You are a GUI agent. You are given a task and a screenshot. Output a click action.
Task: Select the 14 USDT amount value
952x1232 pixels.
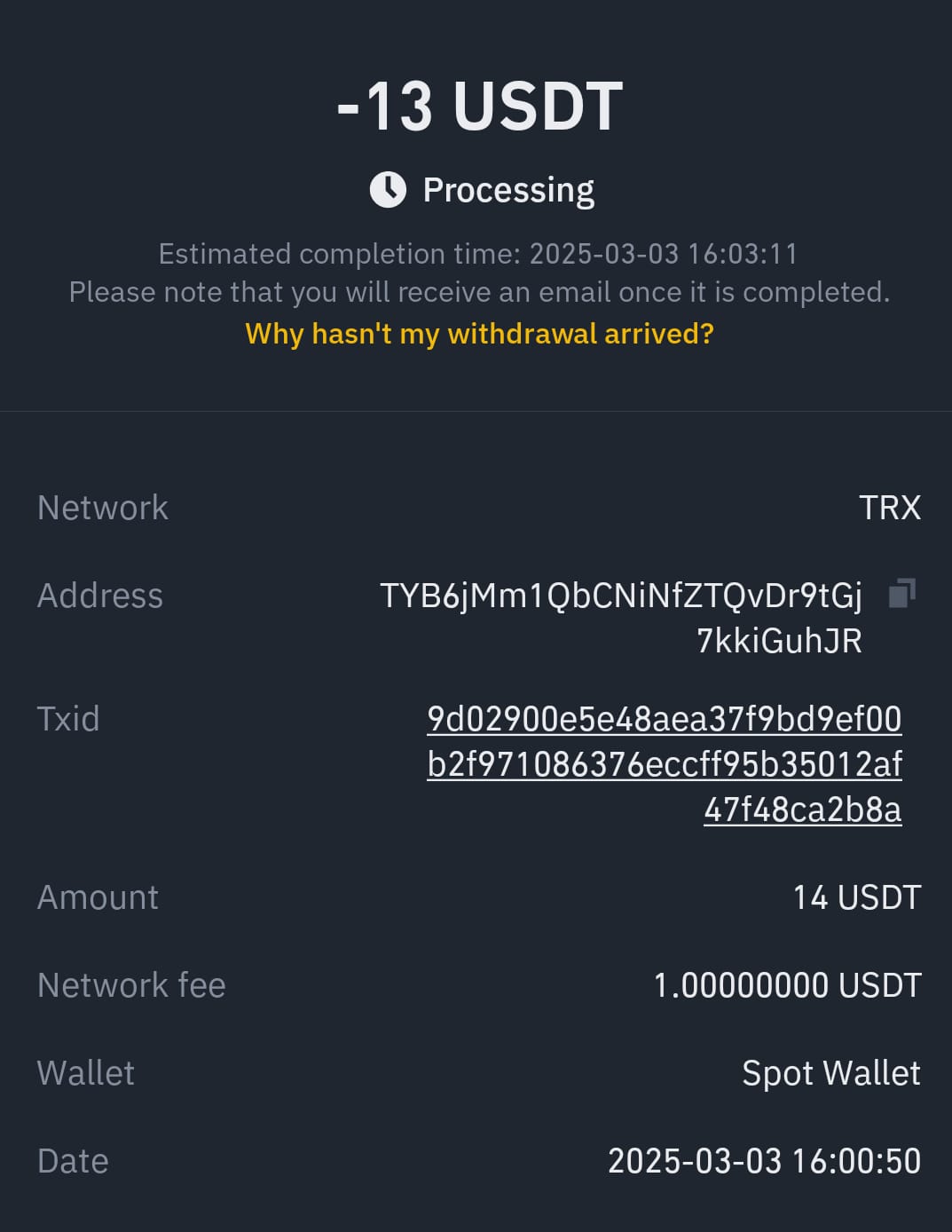tap(858, 897)
